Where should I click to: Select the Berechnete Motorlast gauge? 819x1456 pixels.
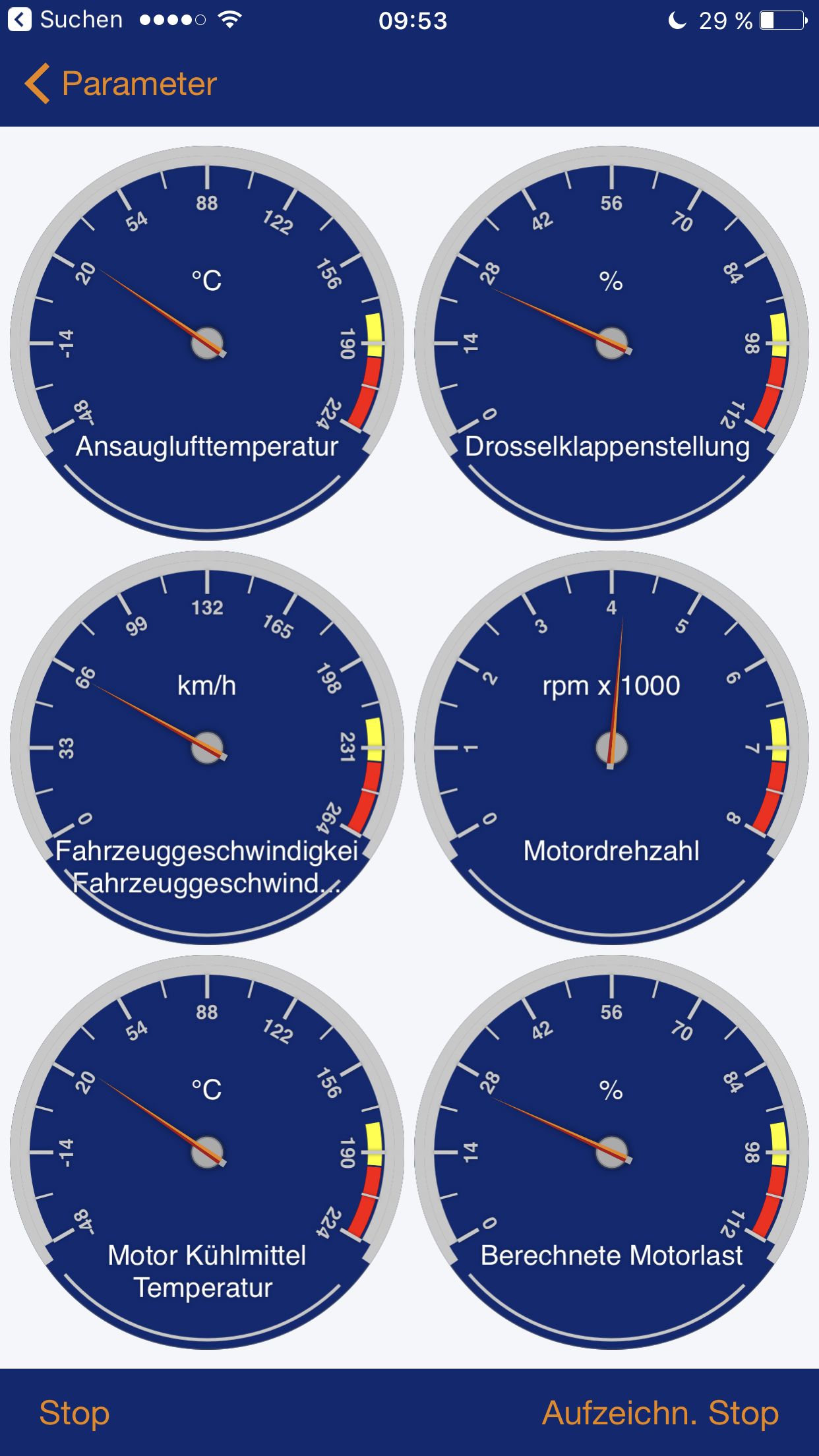[x=611, y=1152]
